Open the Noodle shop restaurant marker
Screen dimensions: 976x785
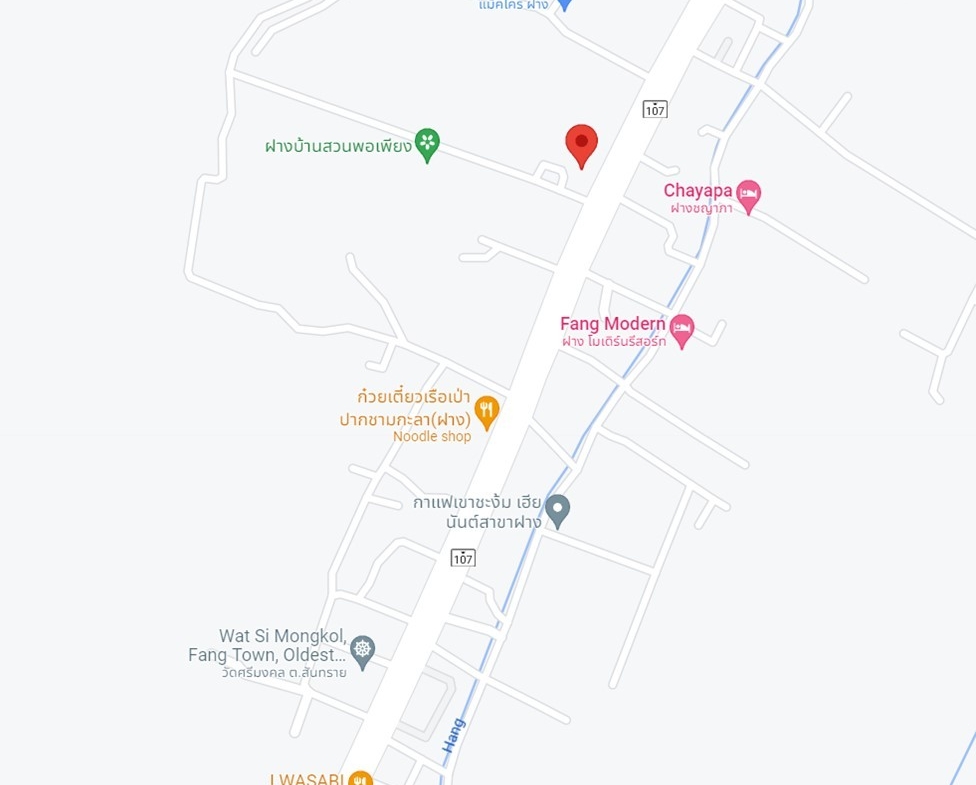click(x=487, y=410)
